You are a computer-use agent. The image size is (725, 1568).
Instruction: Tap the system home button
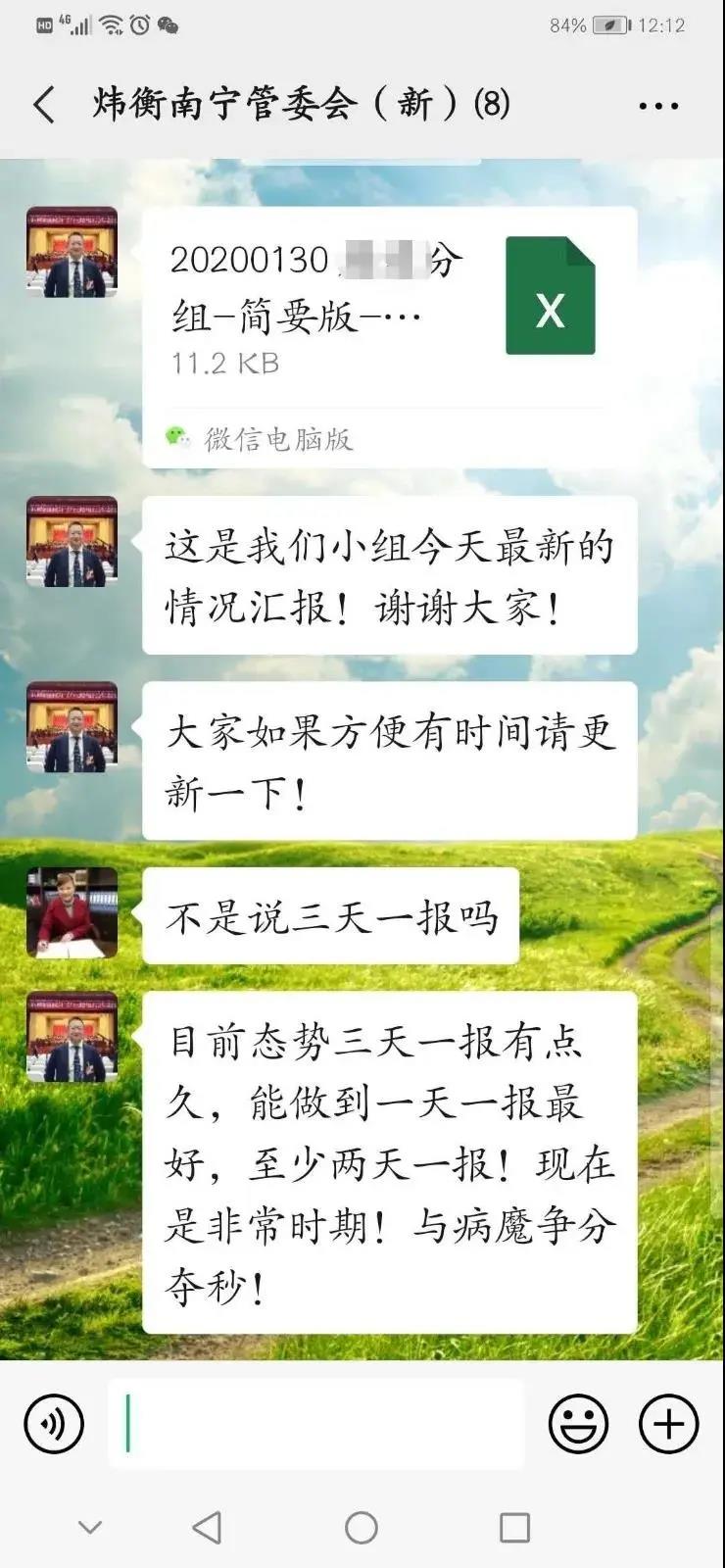(362, 1527)
